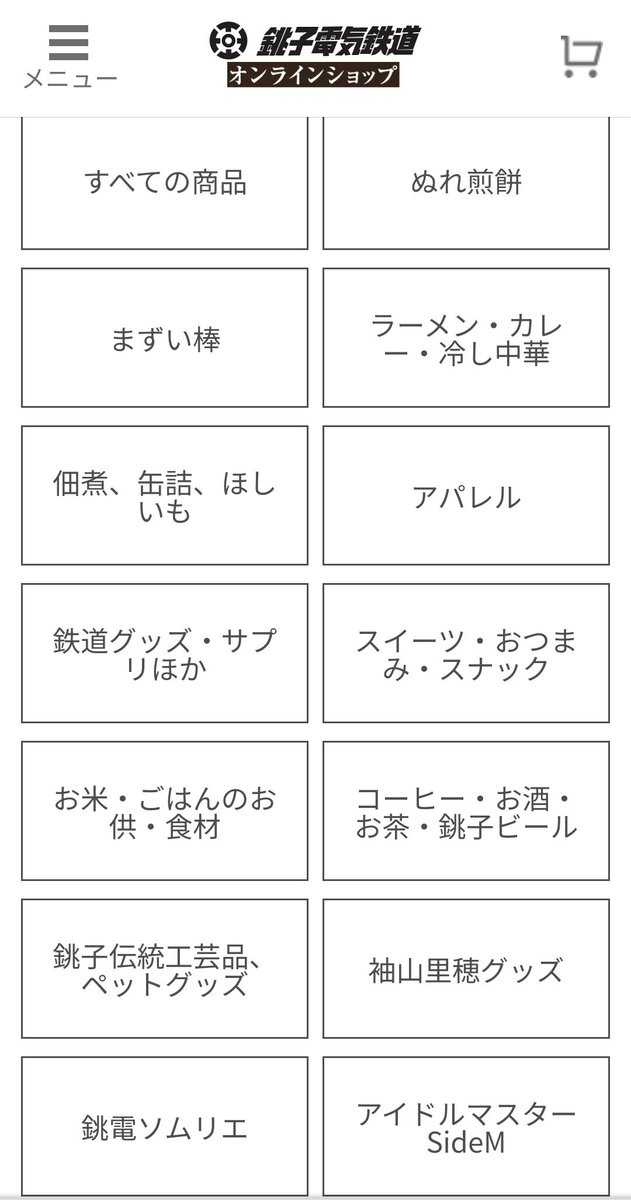Image resolution: width=631 pixels, height=1200 pixels.
Task: Select お米・ごはんのお供・食材 category
Action: pos(165,811)
